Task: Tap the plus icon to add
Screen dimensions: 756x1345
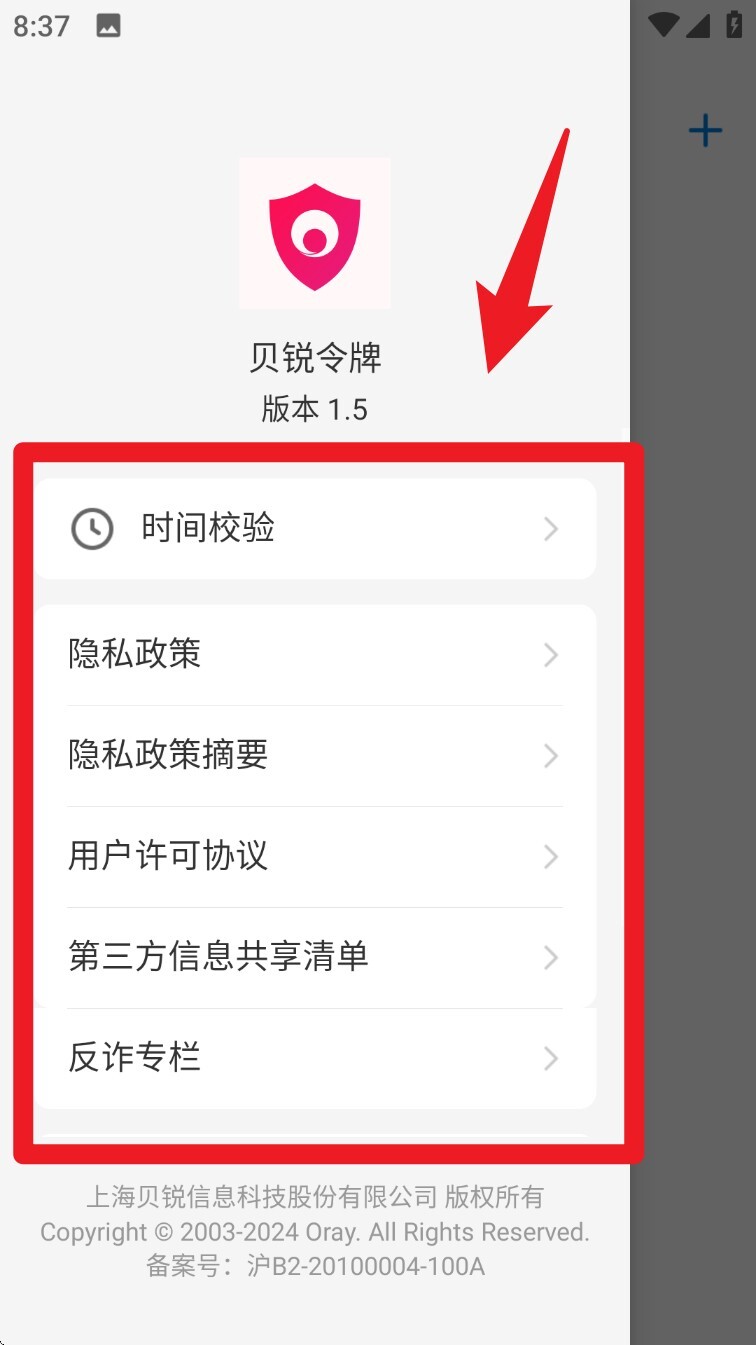Action: point(705,131)
